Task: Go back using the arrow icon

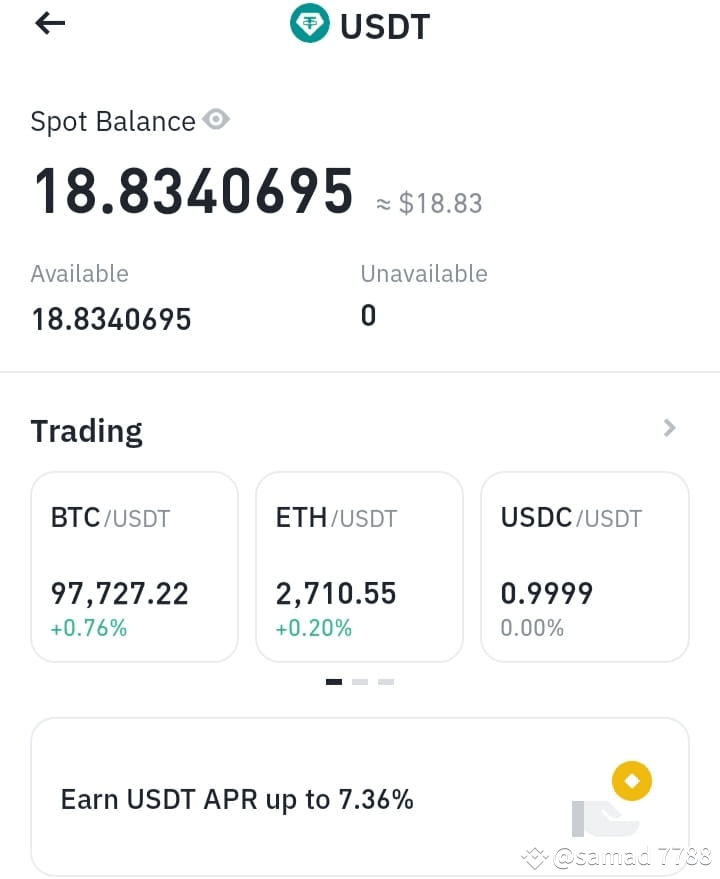Action: pos(50,24)
